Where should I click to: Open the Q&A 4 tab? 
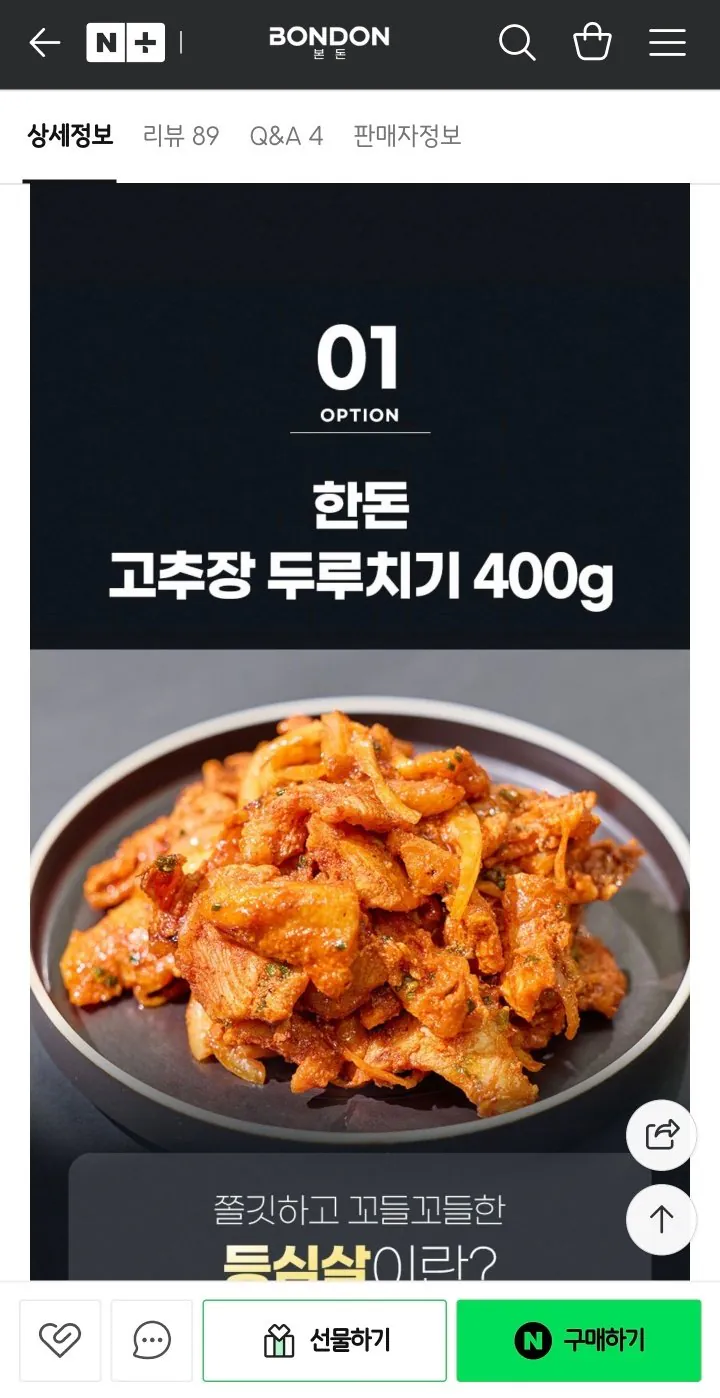coord(285,136)
